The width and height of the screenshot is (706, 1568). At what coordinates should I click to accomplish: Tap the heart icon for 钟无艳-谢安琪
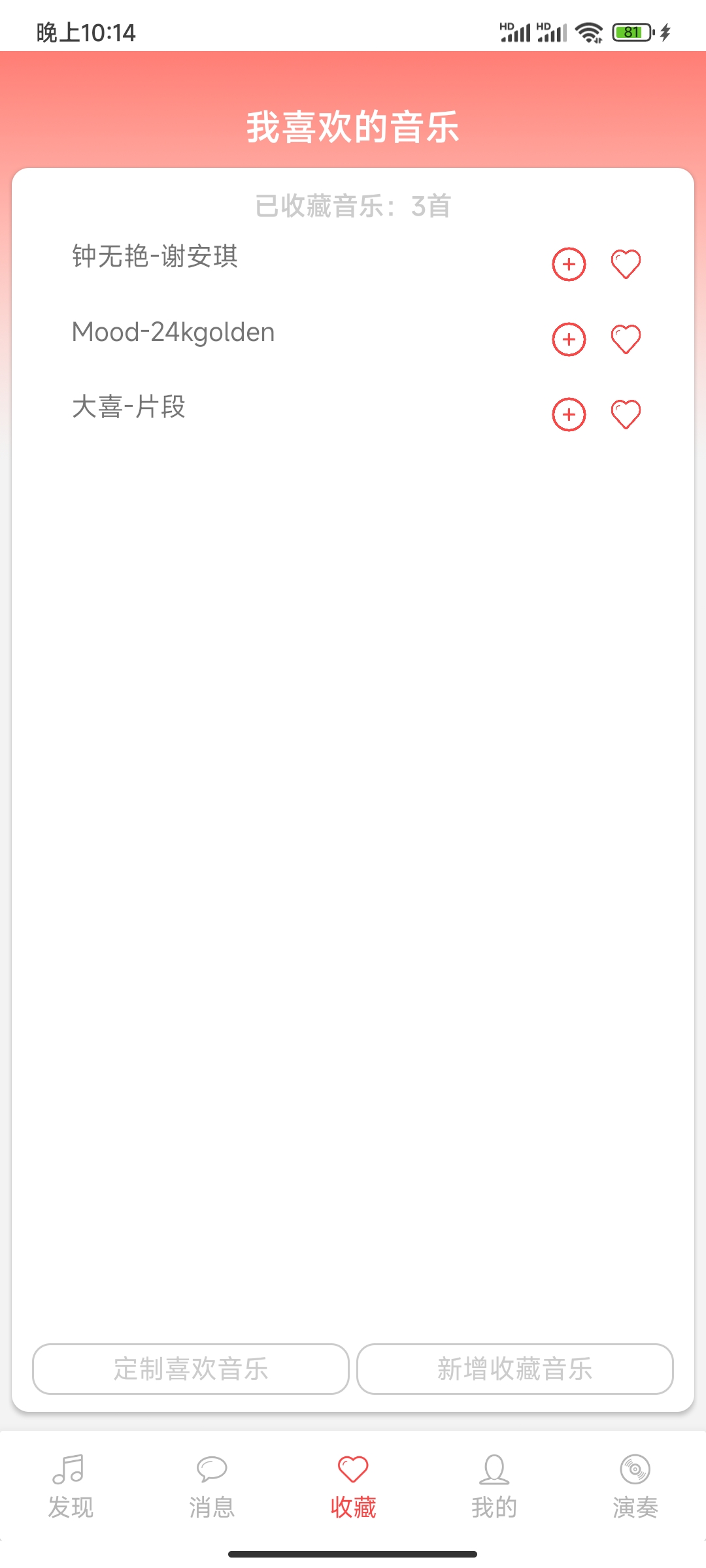626,265
